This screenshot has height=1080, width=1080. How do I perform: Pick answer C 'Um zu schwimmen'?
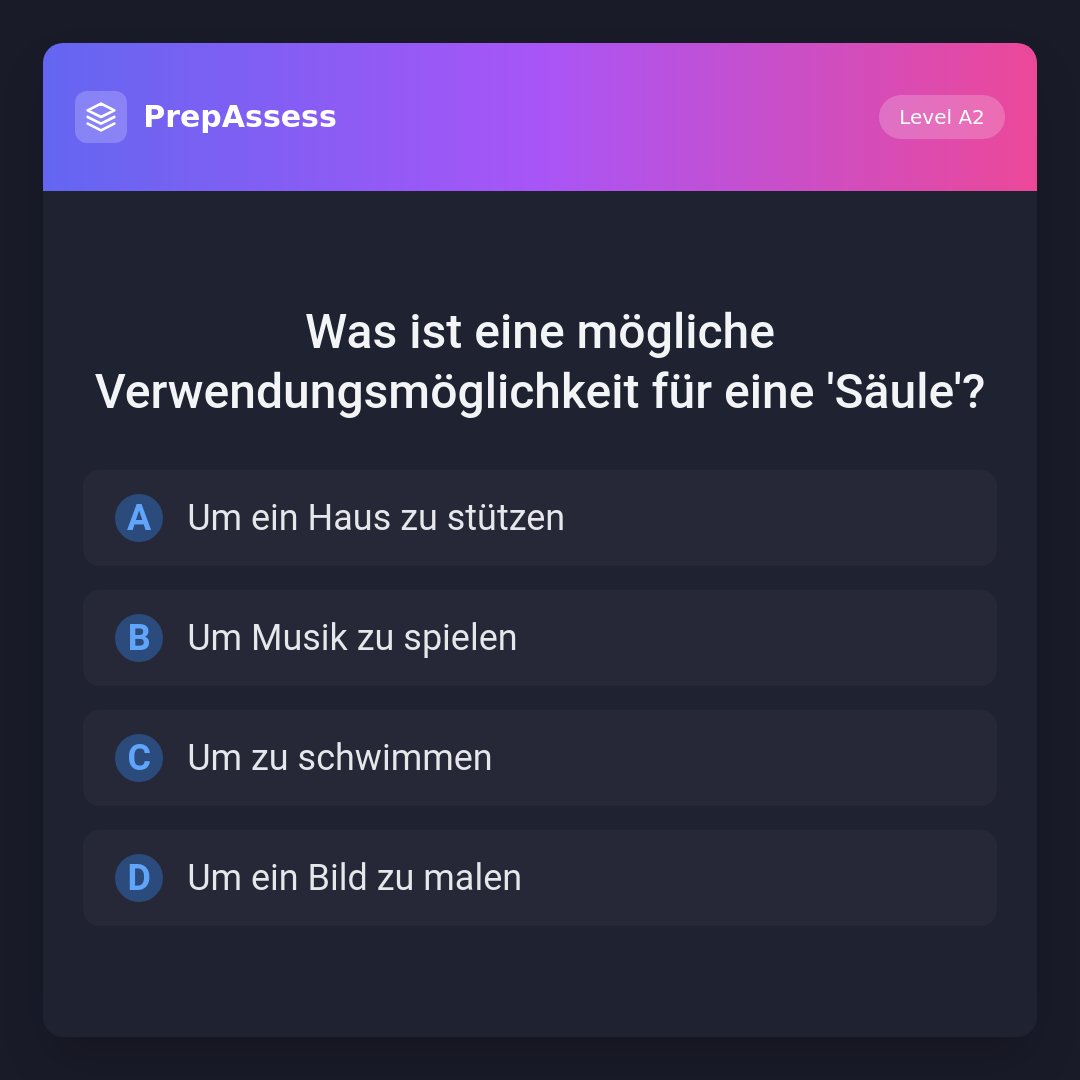540,758
